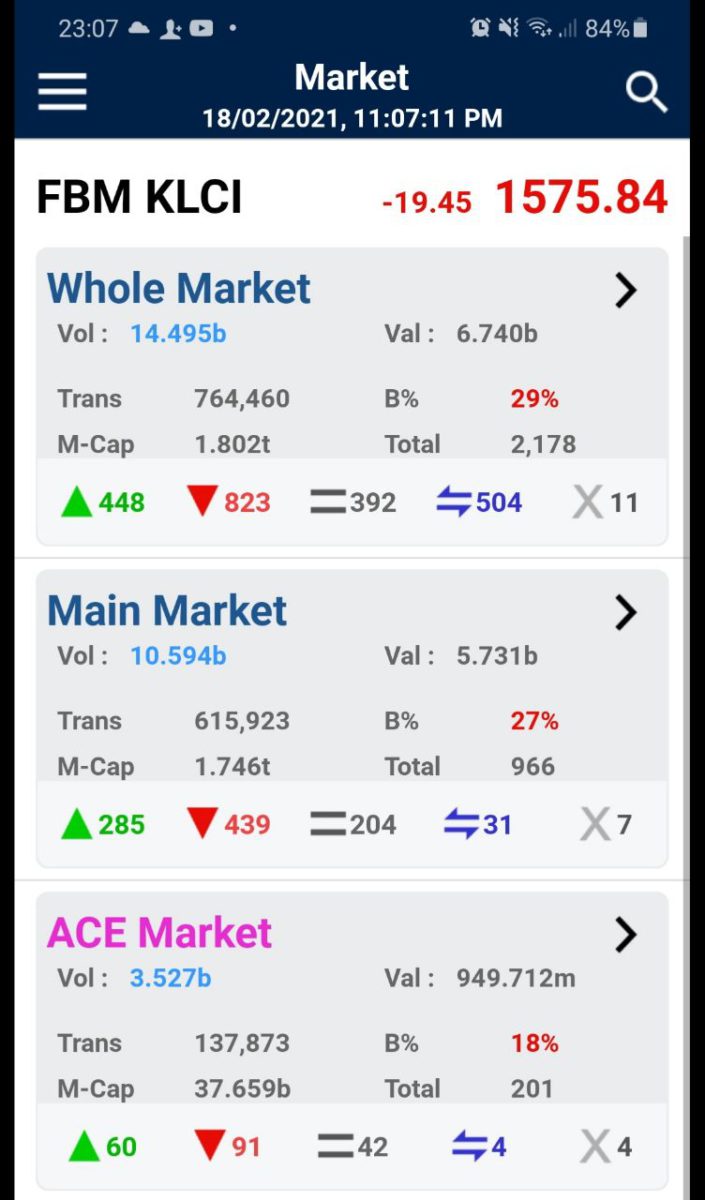Image resolution: width=705 pixels, height=1200 pixels.
Task: Open the hamburger drawer menu
Action: [x=62, y=93]
